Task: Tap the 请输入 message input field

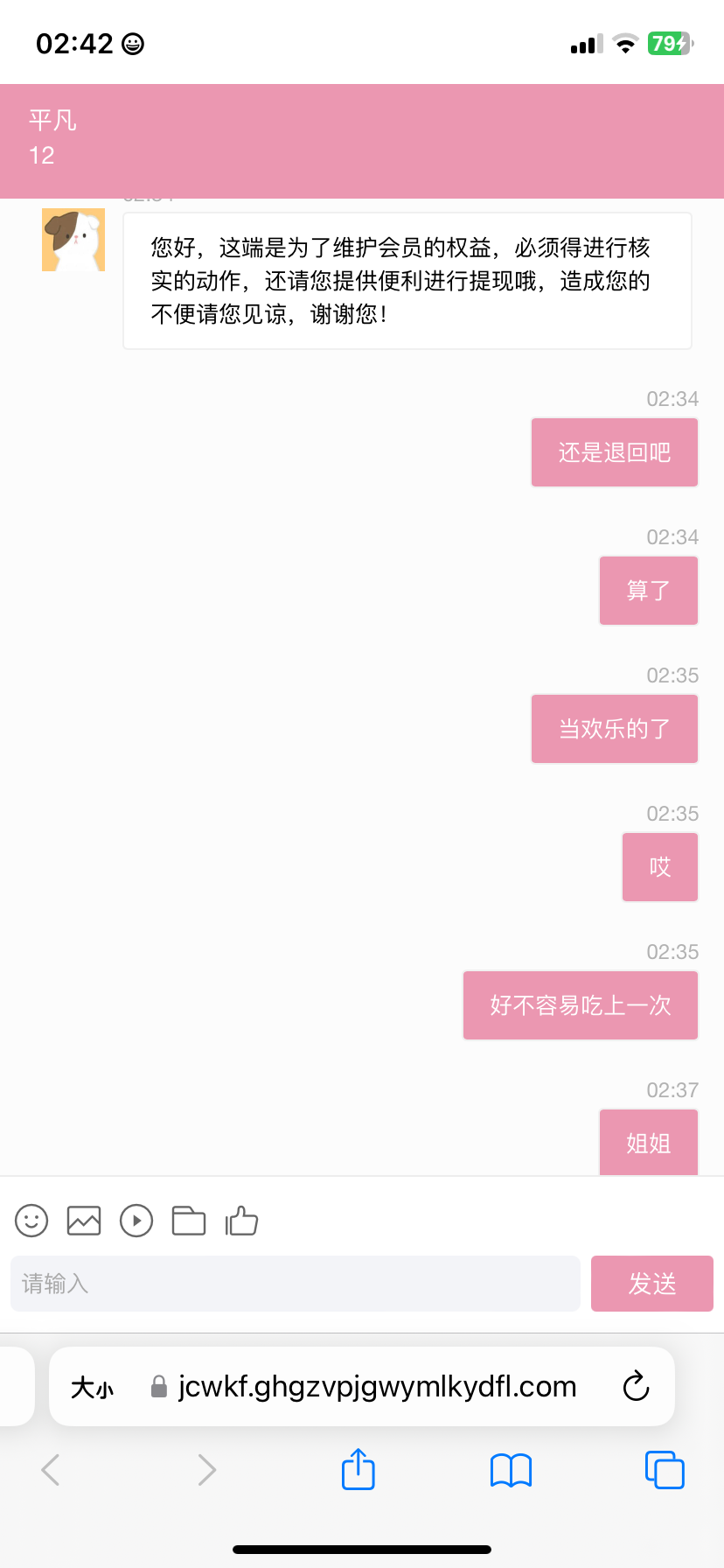Action: pyautogui.click(x=295, y=1283)
